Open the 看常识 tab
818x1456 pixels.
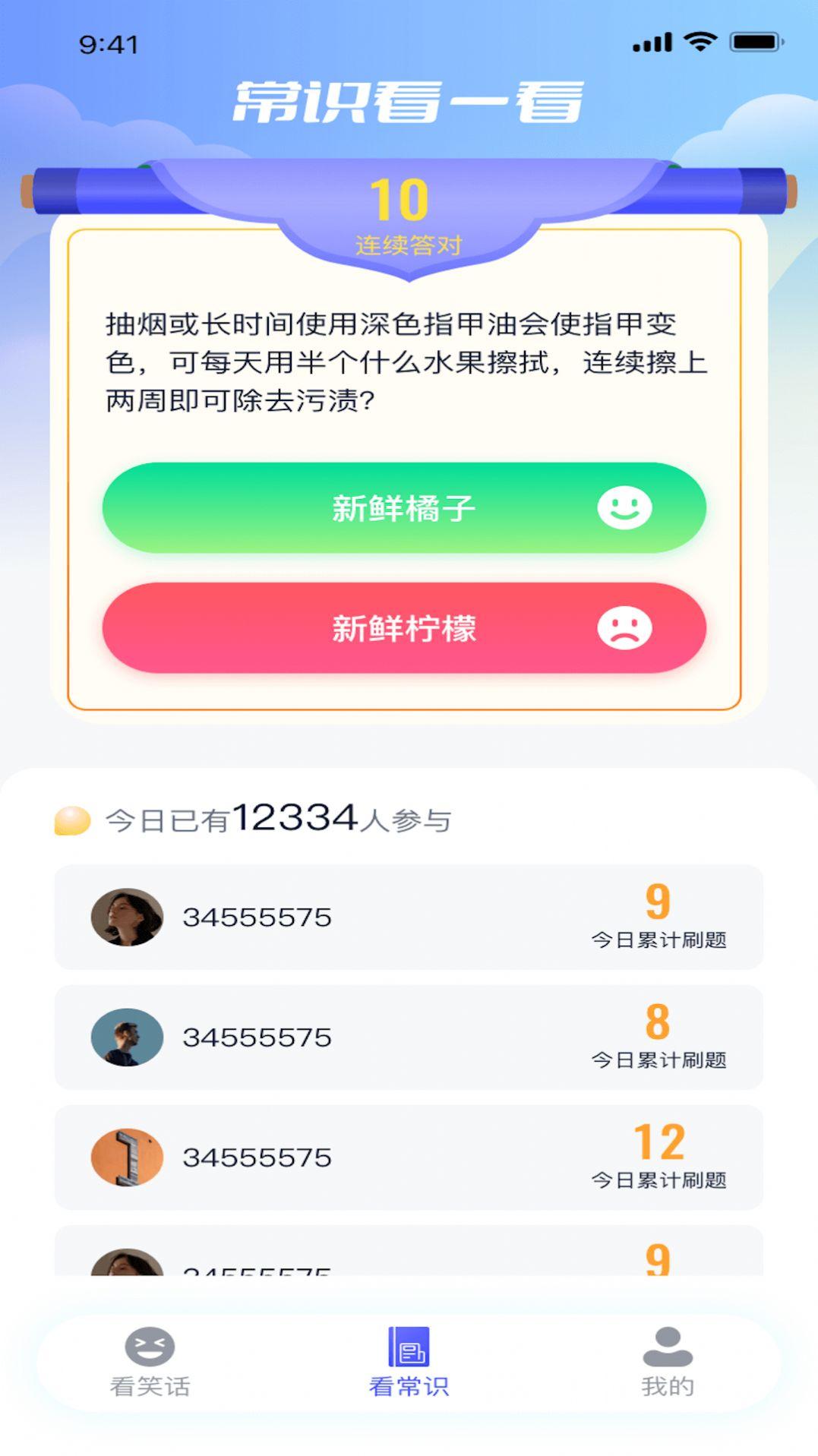[409, 1363]
